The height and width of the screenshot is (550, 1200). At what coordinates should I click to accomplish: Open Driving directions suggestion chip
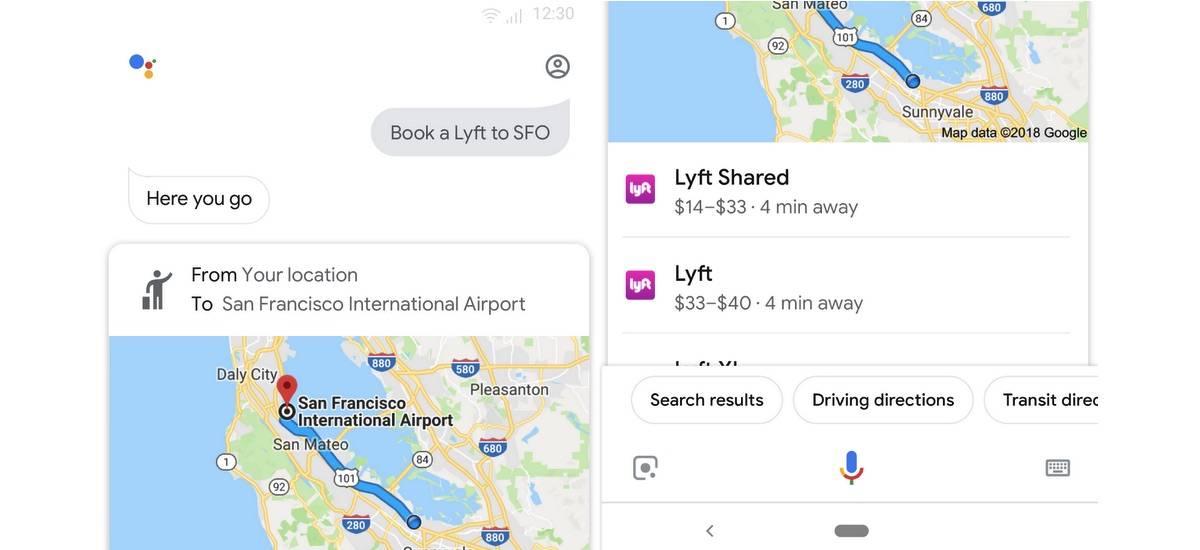coord(882,400)
